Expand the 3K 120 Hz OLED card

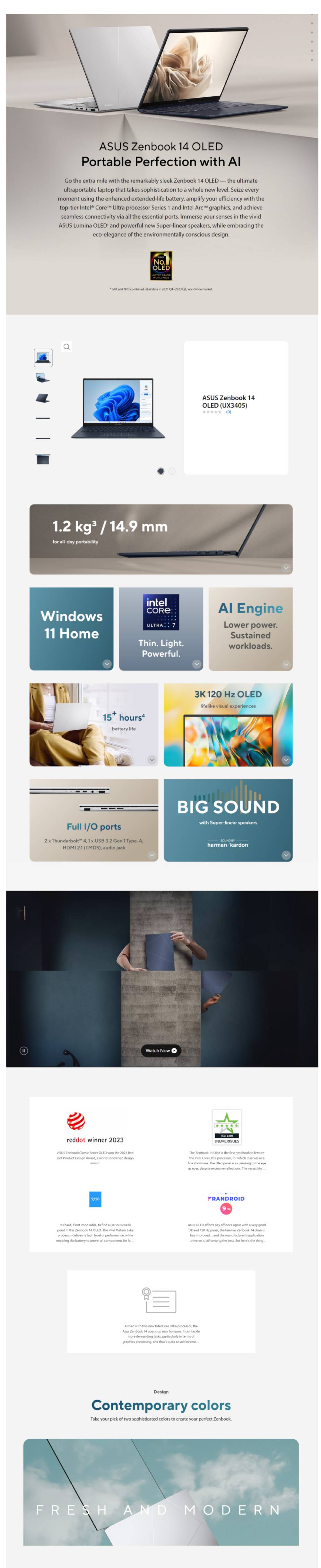(286, 759)
